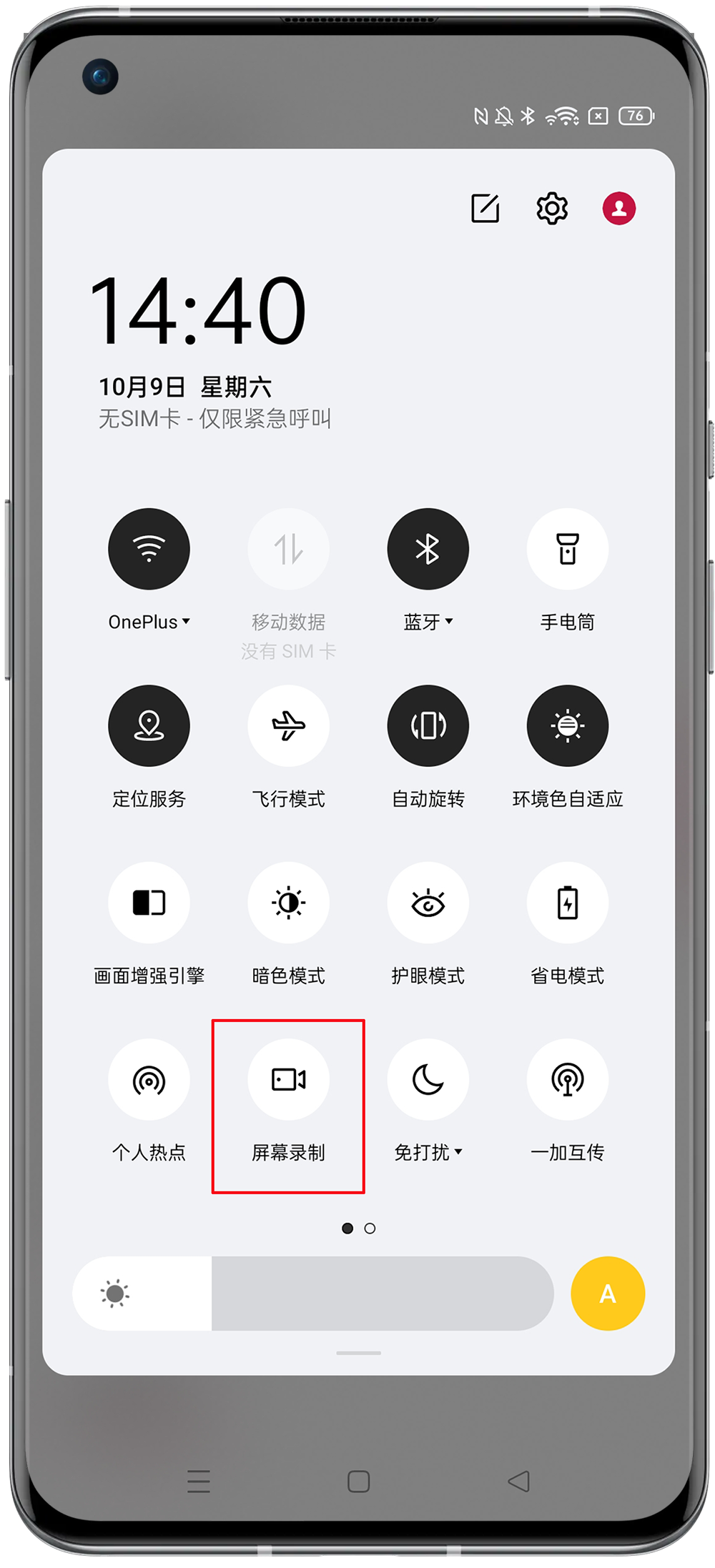Turn on the flashlight (手电筒)

567,550
